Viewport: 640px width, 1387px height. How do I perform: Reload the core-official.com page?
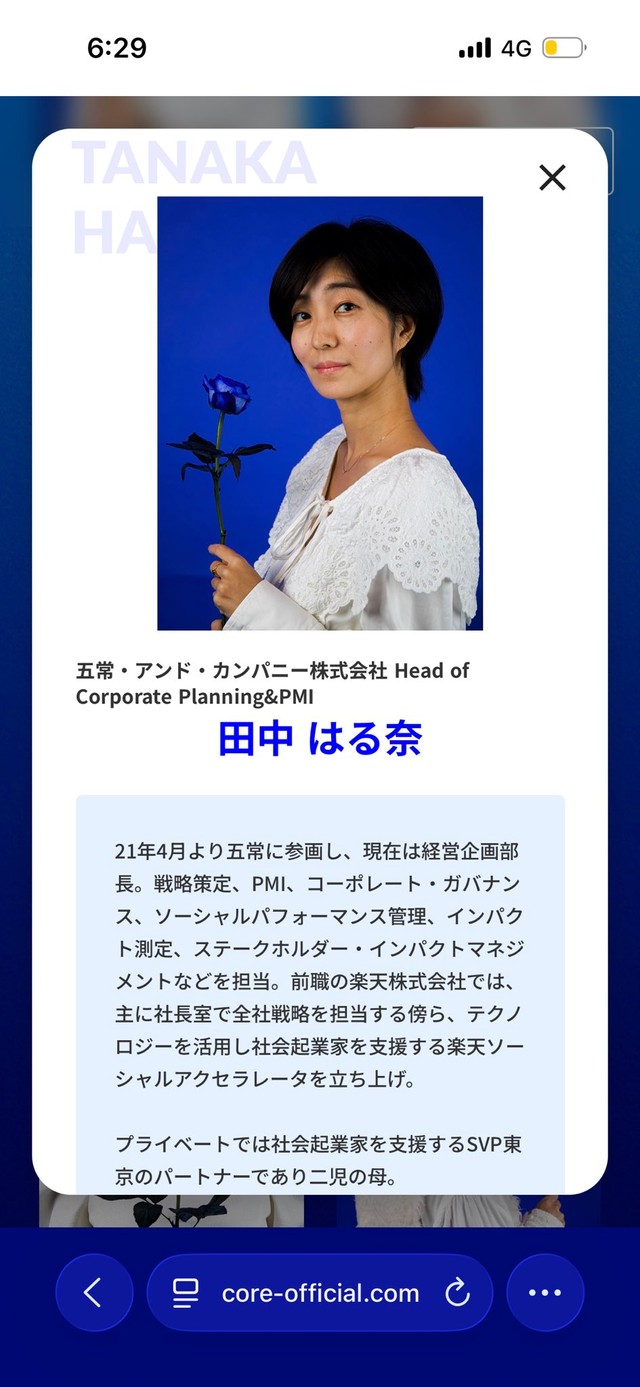pyautogui.click(x=457, y=1293)
